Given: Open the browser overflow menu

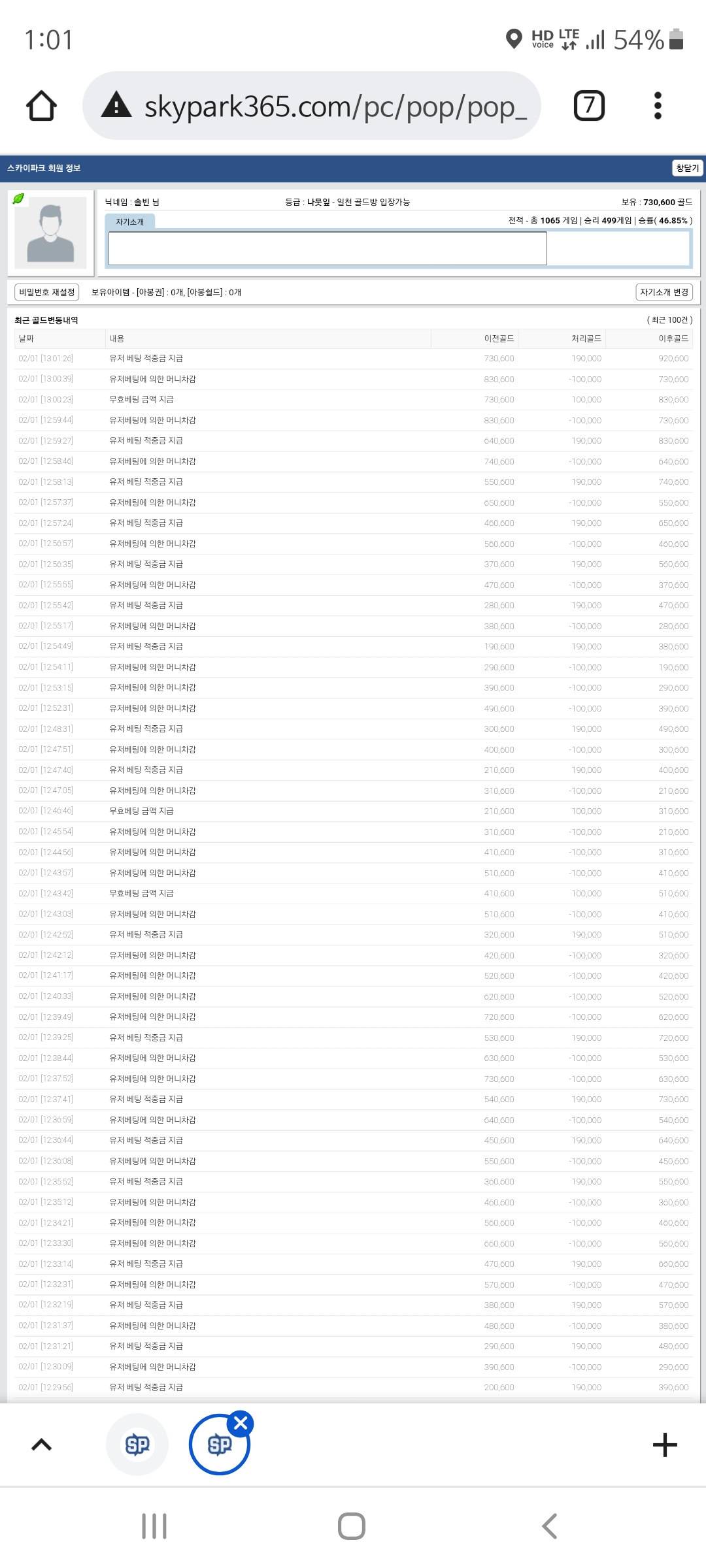Looking at the screenshot, I should coord(658,106).
